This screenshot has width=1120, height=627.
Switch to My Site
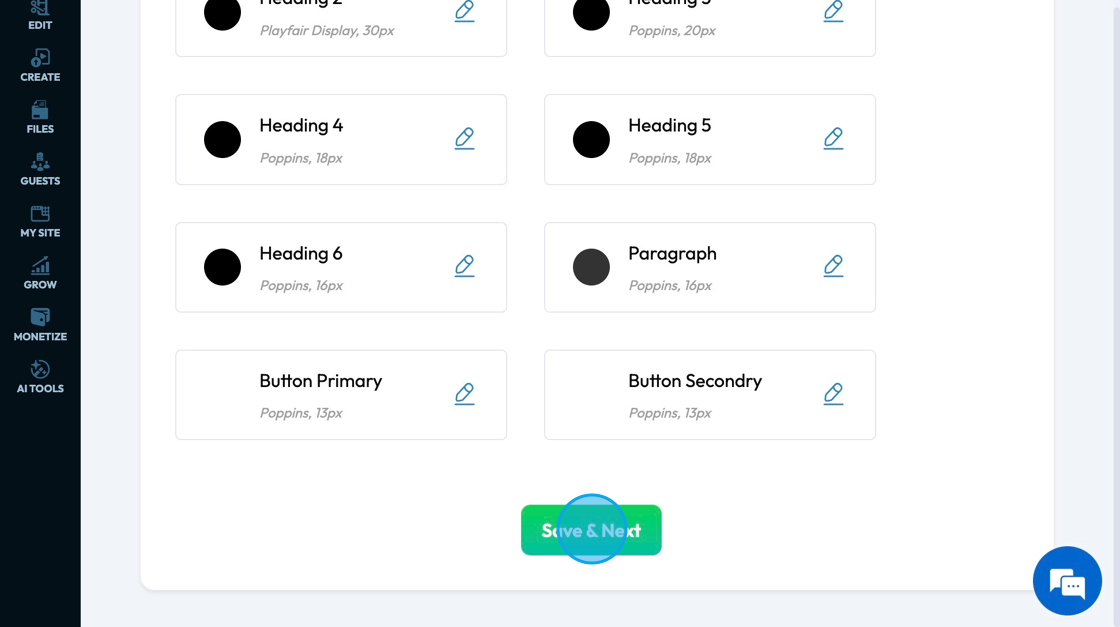pos(40,221)
